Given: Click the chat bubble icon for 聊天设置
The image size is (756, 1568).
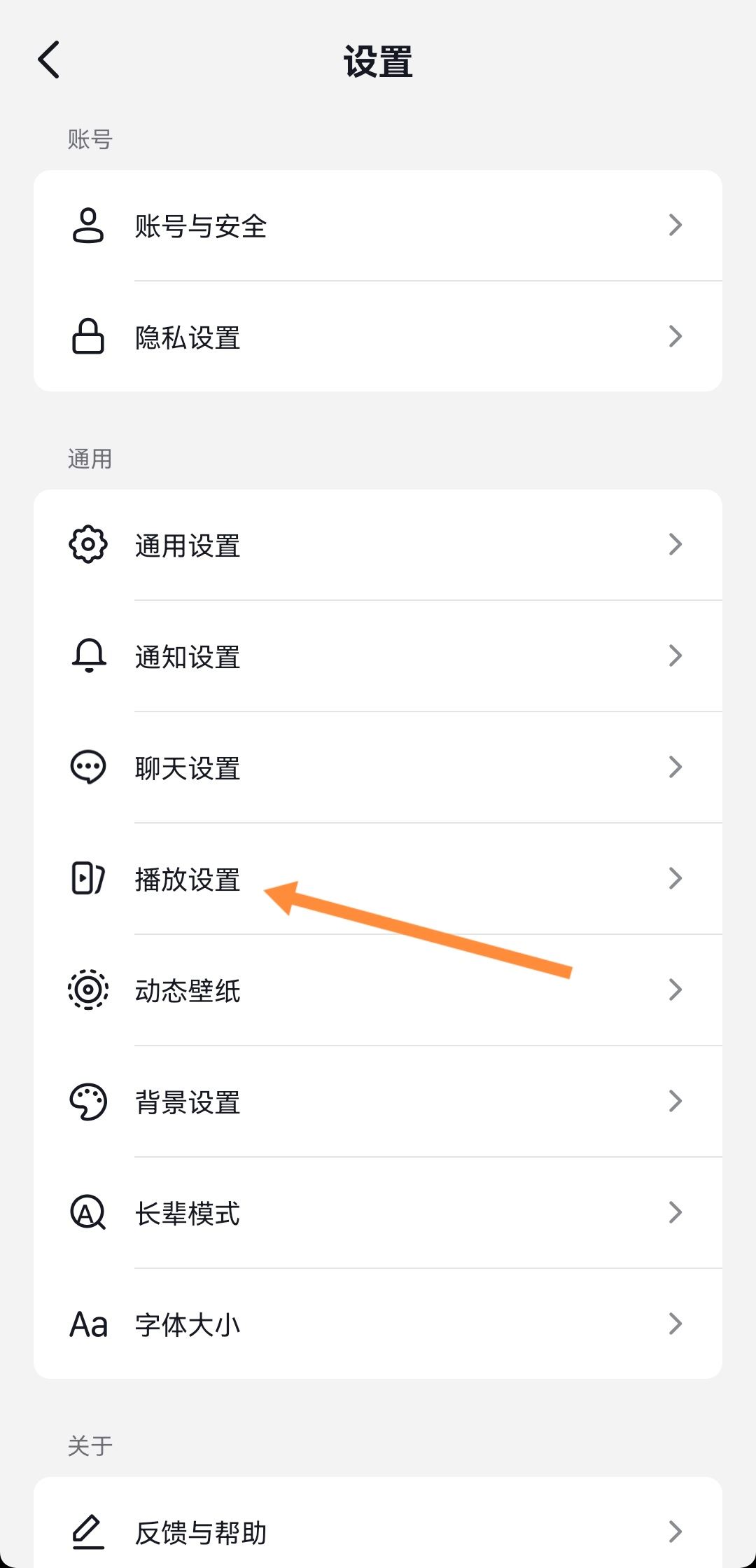Looking at the screenshot, I should click(89, 768).
